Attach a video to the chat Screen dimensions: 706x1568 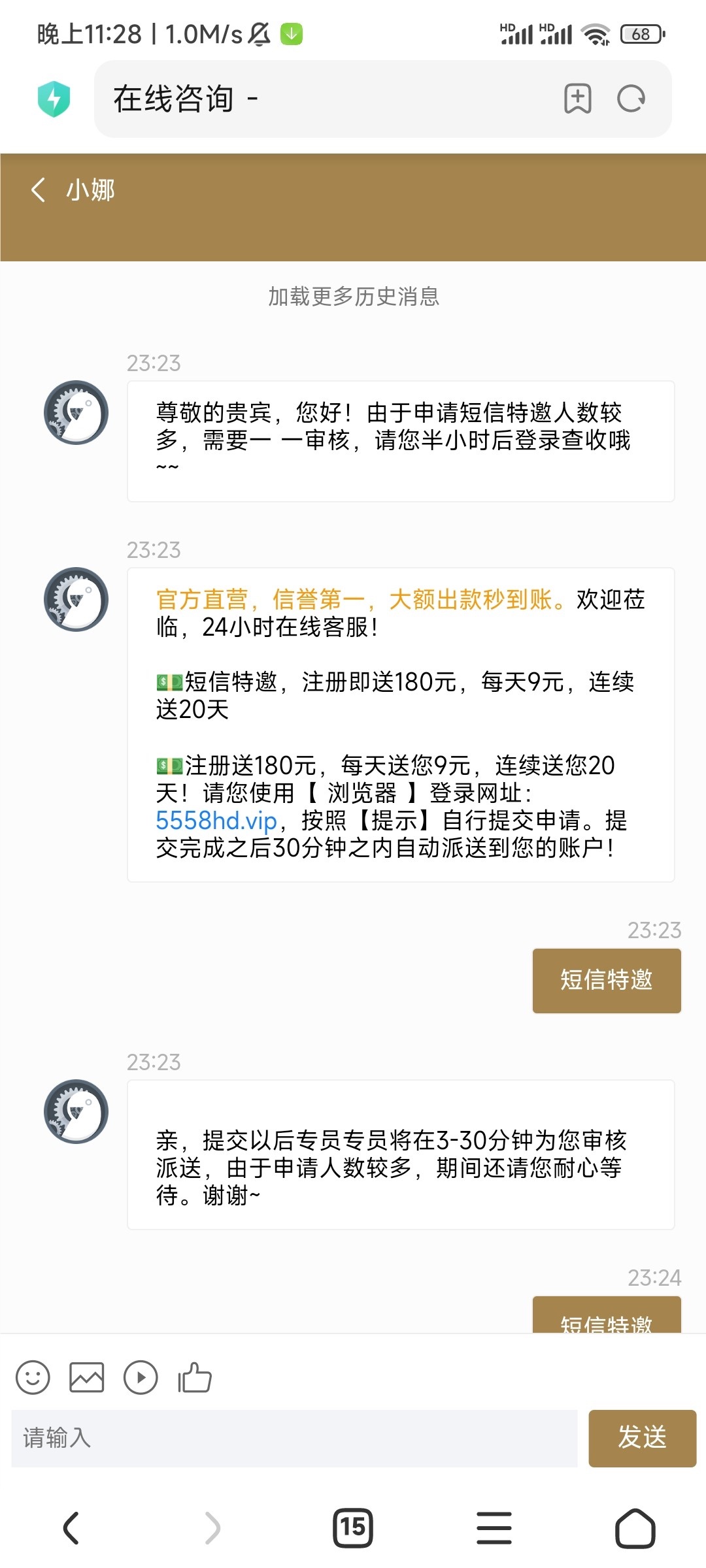(x=141, y=1378)
